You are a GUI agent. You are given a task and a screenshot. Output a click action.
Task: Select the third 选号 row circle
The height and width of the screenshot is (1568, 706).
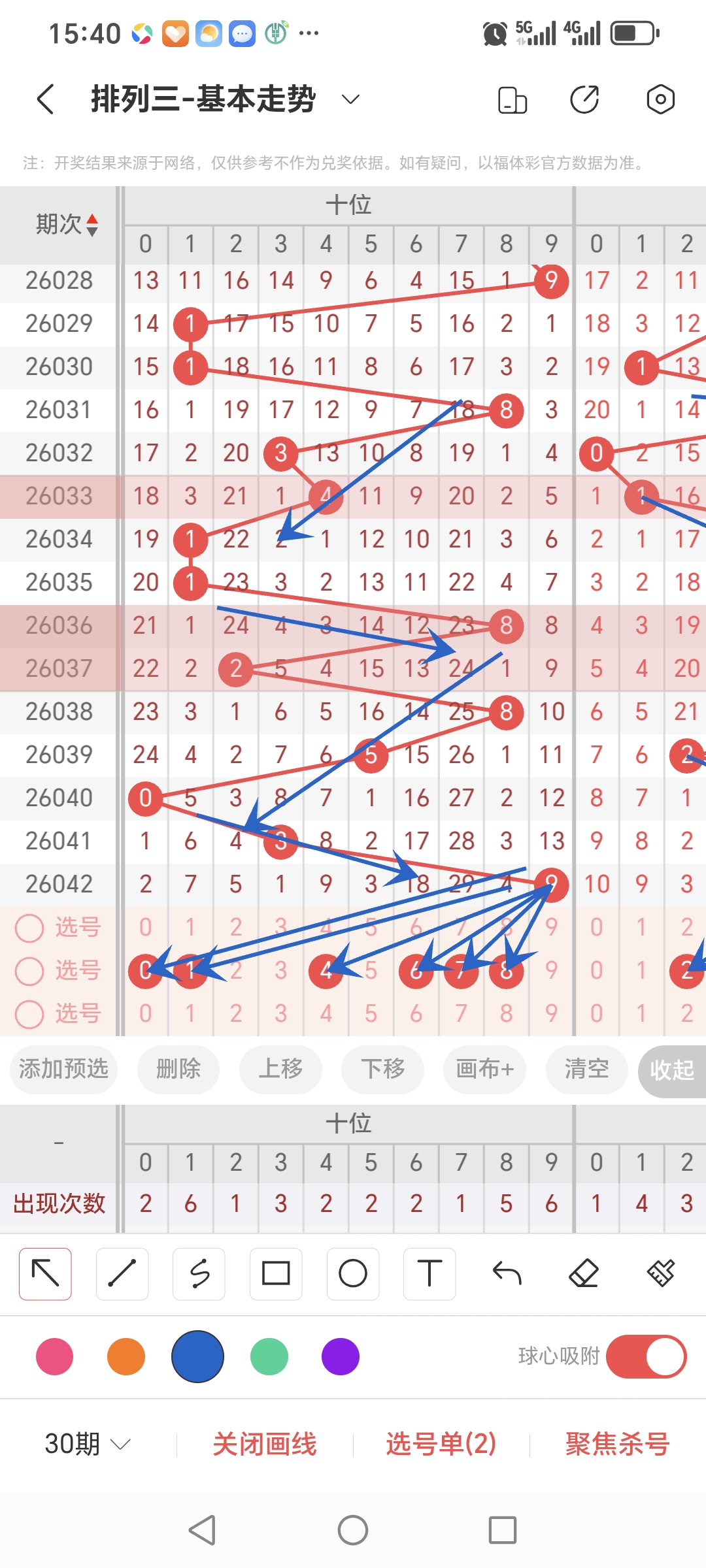29,1013
